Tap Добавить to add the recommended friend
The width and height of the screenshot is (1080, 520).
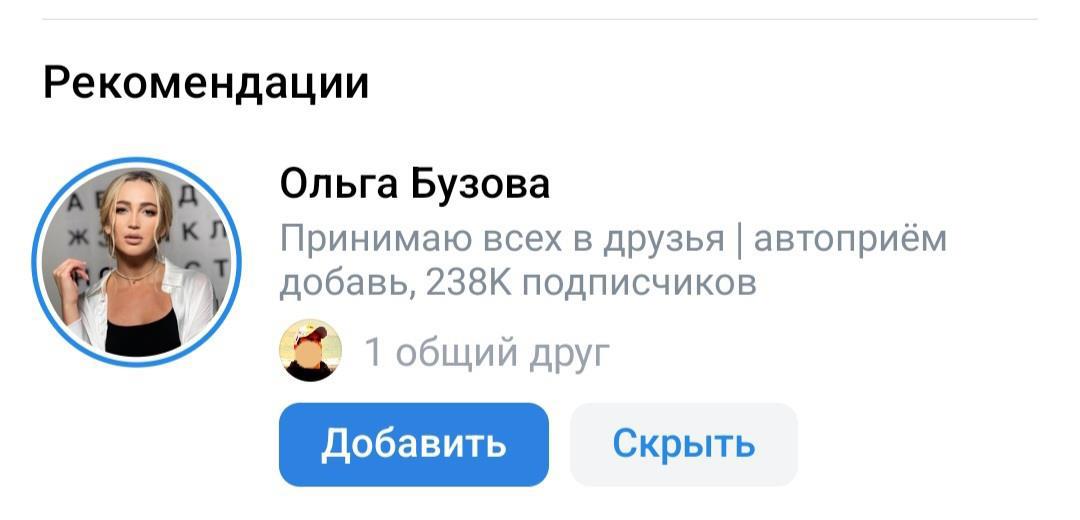pos(413,444)
